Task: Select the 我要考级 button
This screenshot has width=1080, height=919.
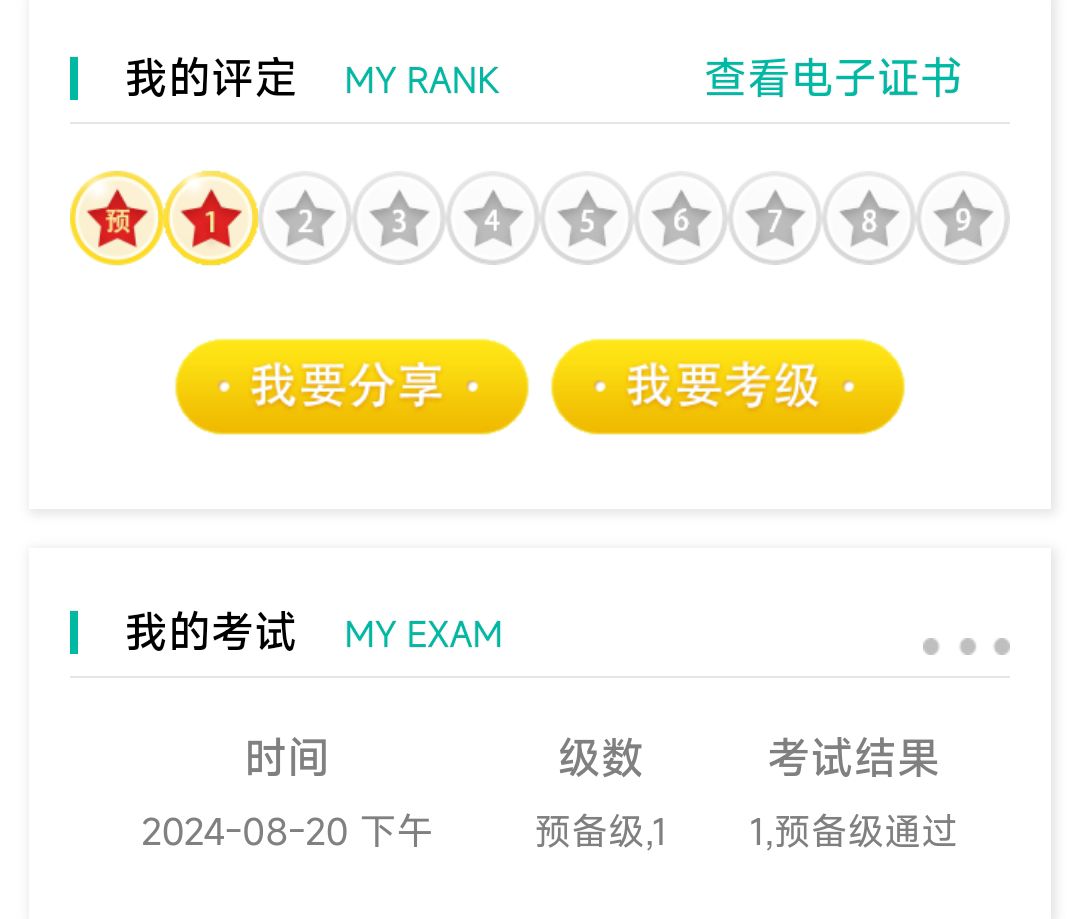Action: [727, 386]
